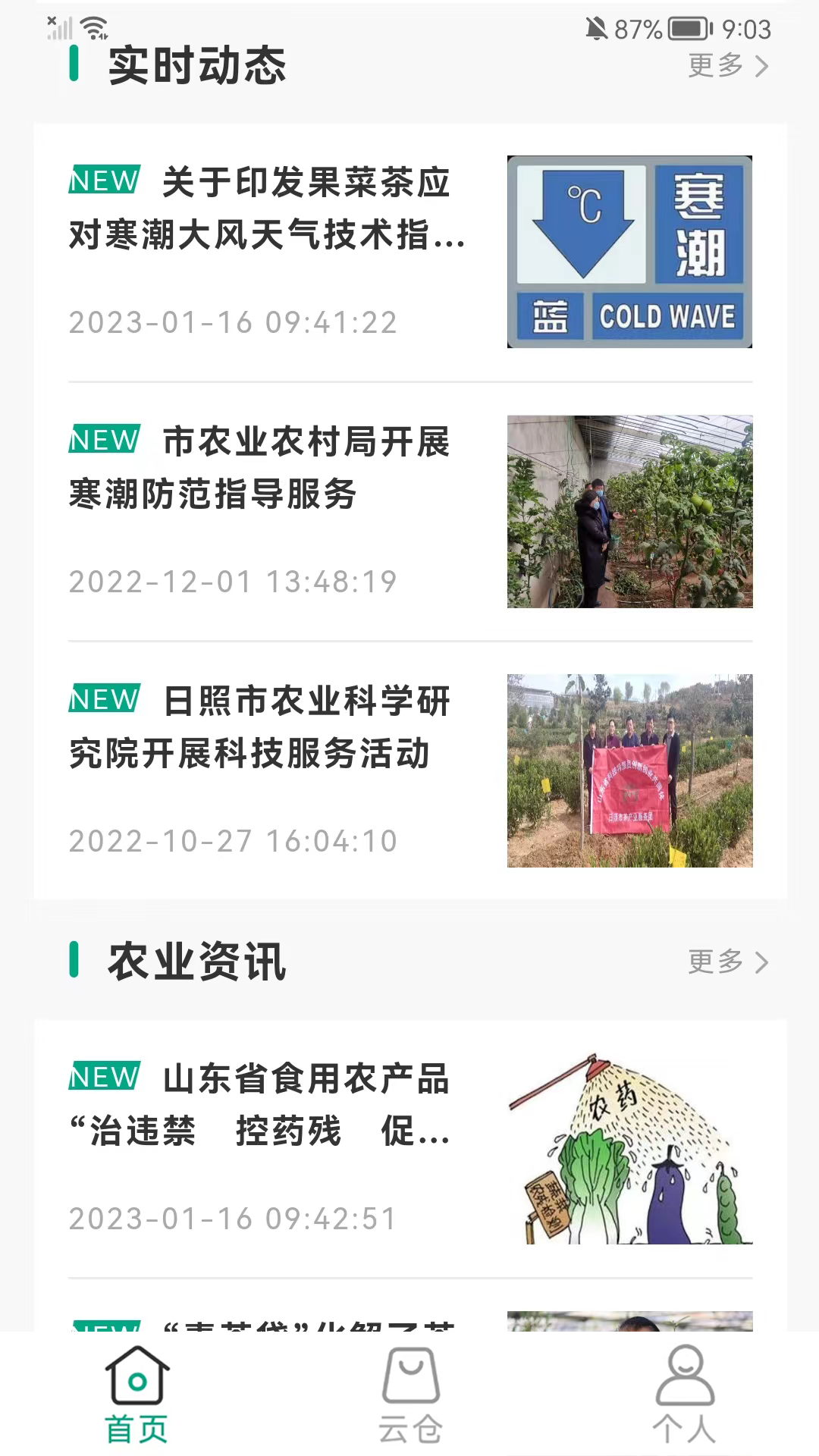Viewport: 819px width, 1456px height.
Task: Expand 更多 for 农业资讯 section
Action: pos(716,962)
